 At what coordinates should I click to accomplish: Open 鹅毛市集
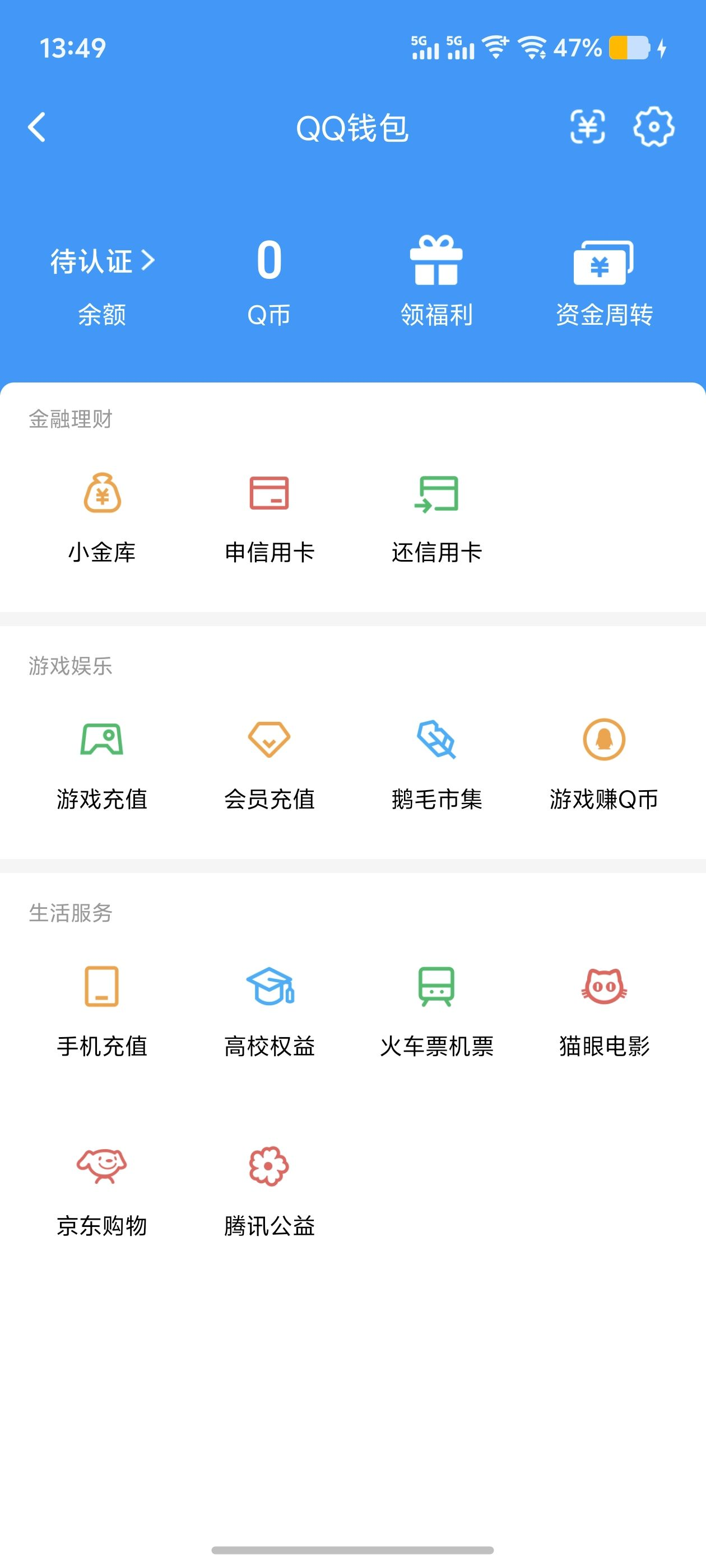(x=436, y=765)
